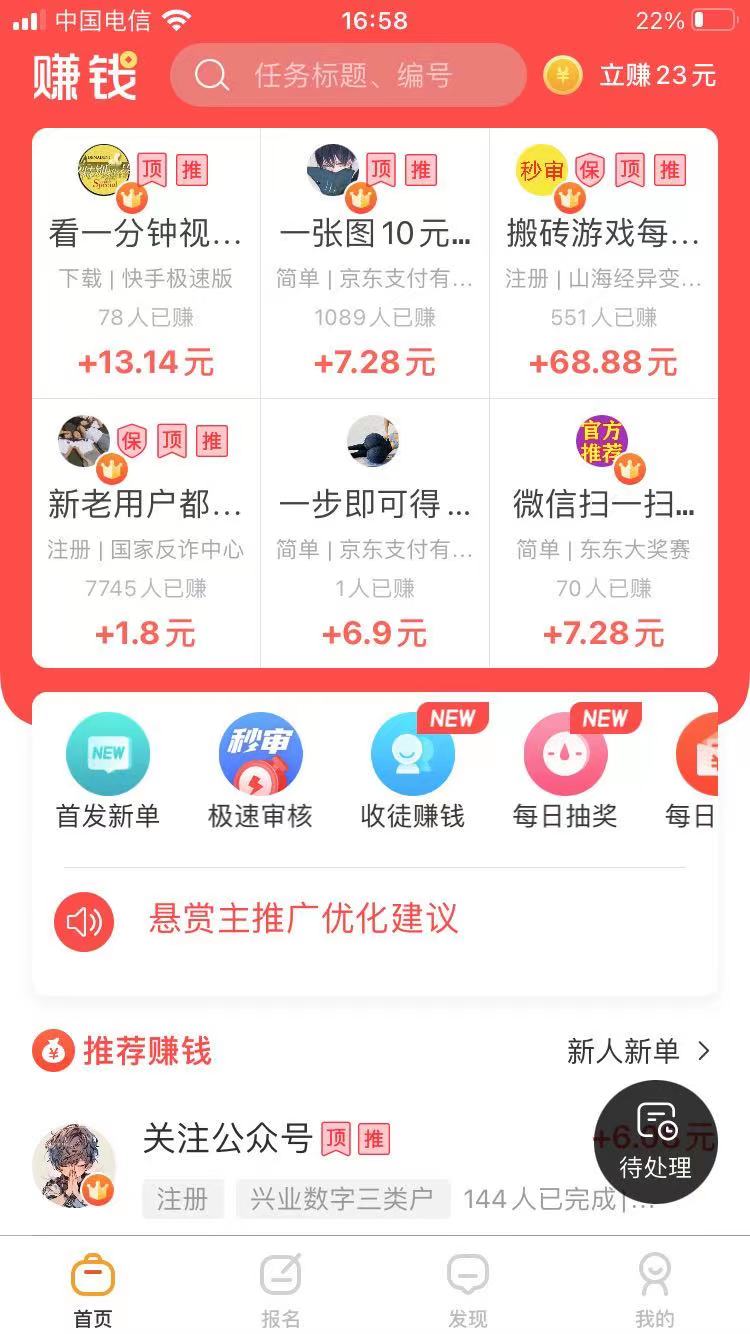Tap the task search box

point(348,75)
